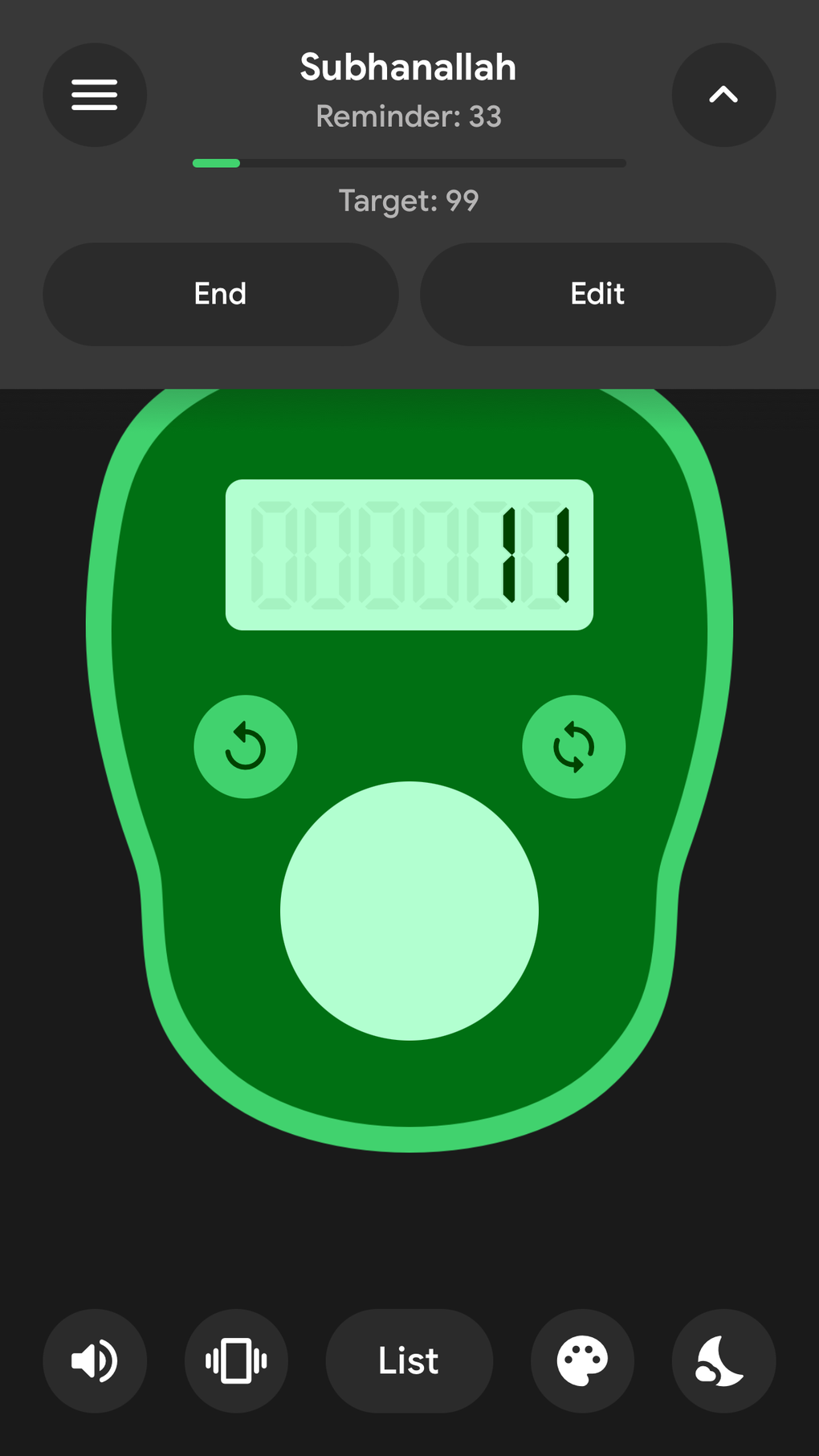Undo the last count

coord(246,747)
